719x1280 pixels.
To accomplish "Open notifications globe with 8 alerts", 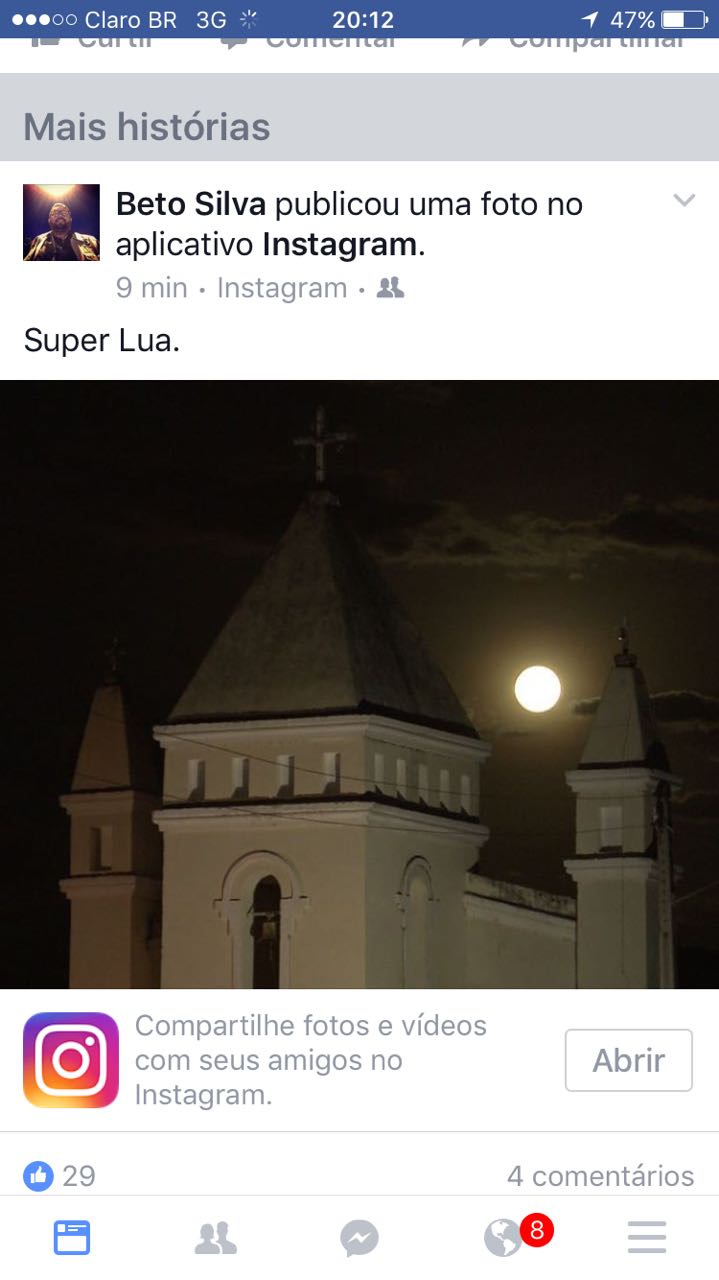I will pos(505,1238).
